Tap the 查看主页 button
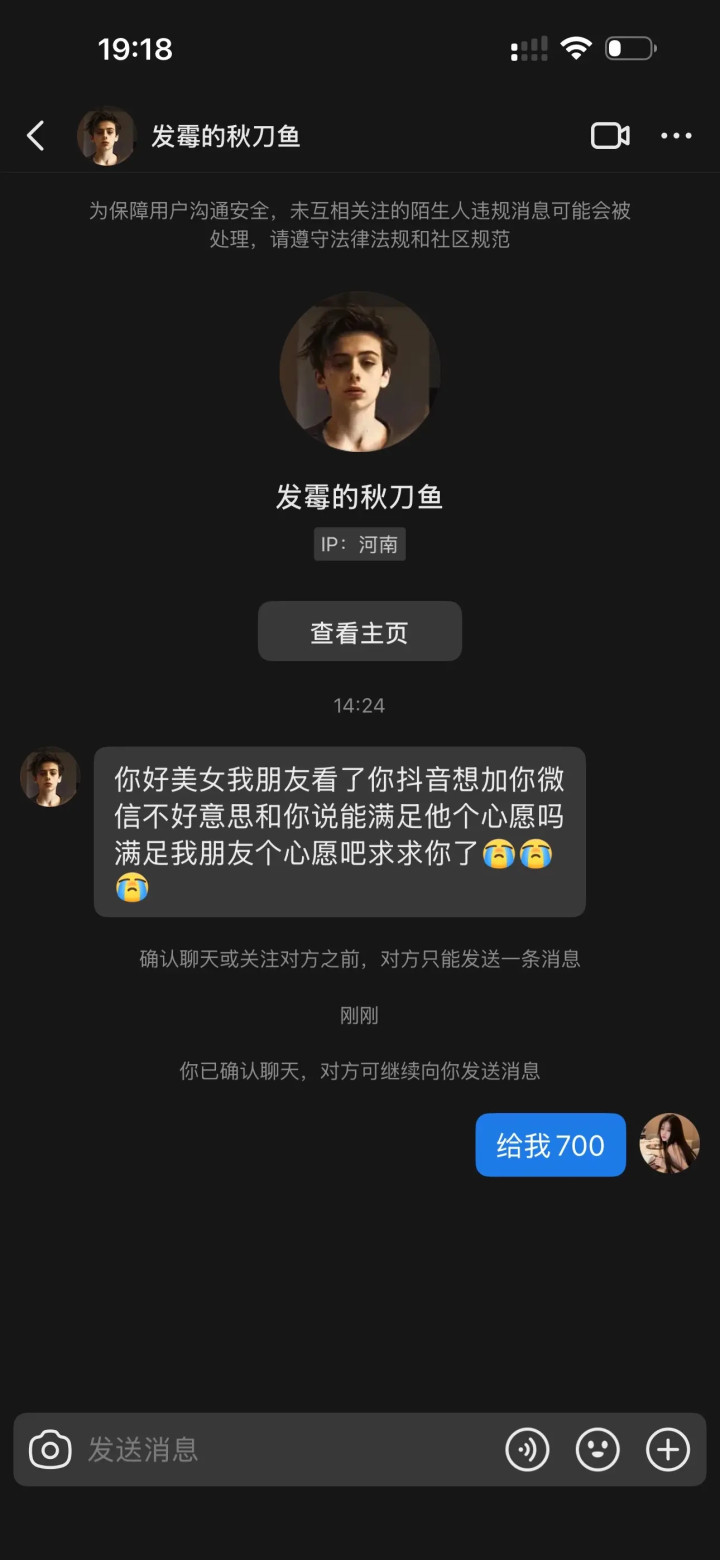The width and height of the screenshot is (720, 1560). pyautogui.click(x=360, y=632)
